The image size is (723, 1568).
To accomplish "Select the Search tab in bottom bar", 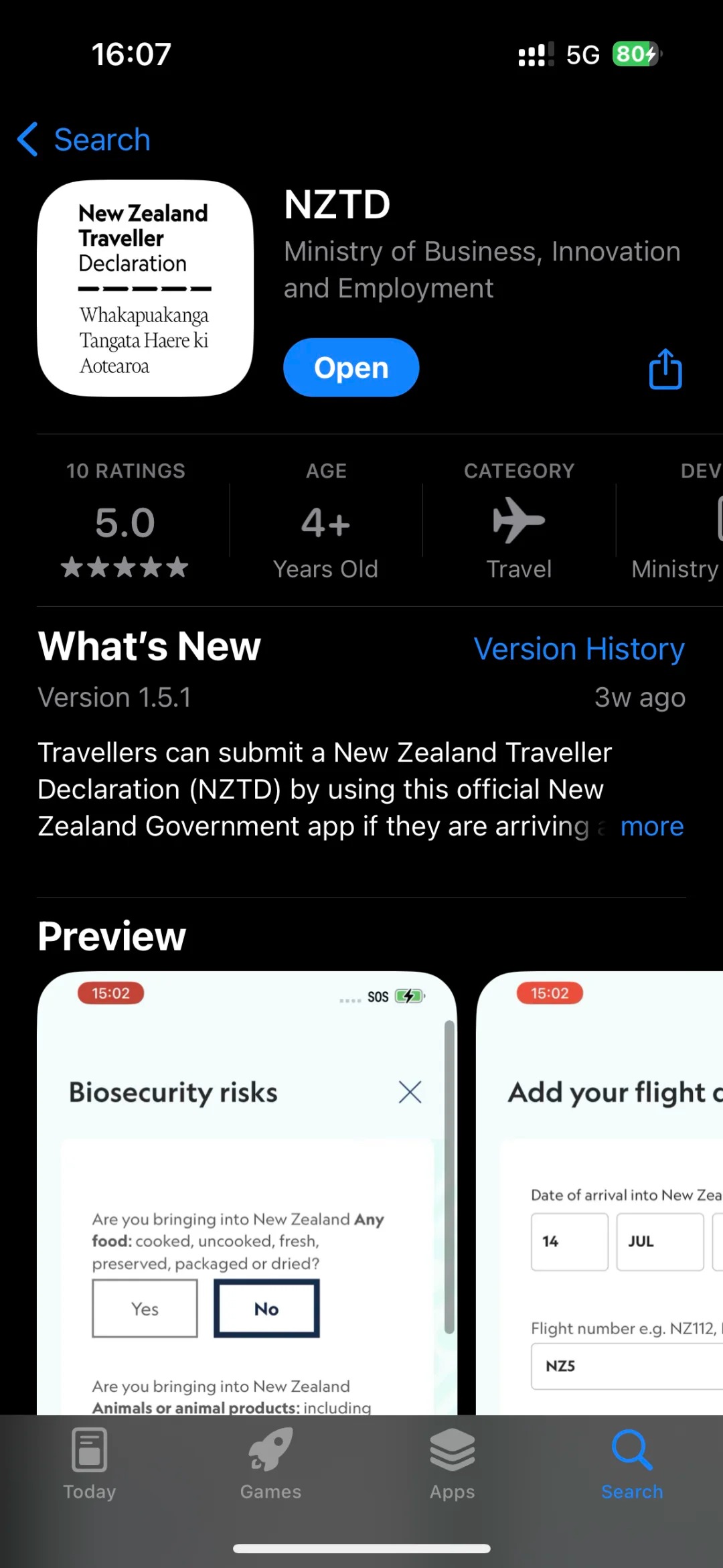I will (632, 1464).
